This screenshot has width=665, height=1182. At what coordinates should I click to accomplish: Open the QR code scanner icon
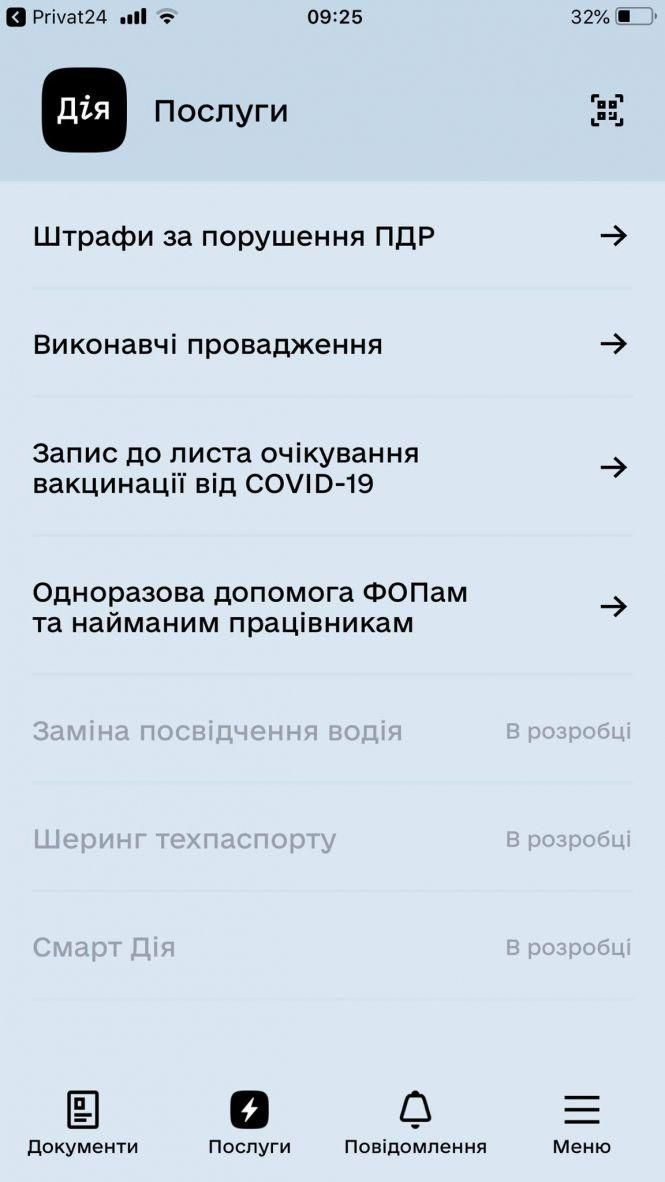[607, 110]
